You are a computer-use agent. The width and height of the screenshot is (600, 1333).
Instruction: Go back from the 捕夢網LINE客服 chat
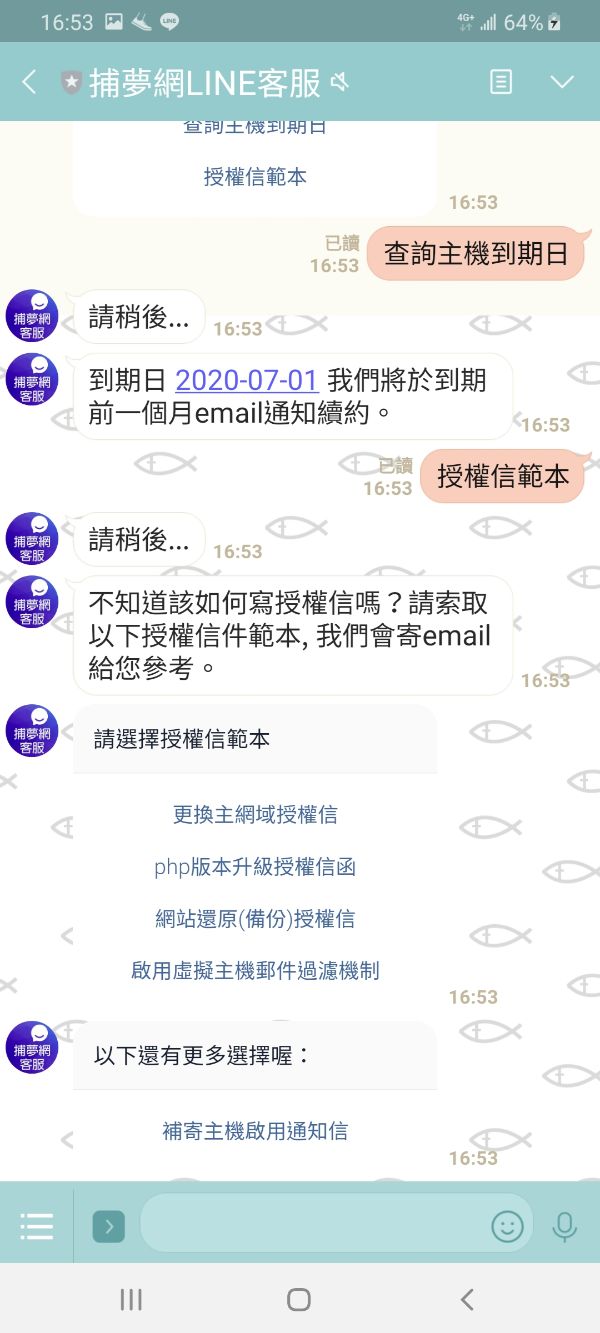29,82
